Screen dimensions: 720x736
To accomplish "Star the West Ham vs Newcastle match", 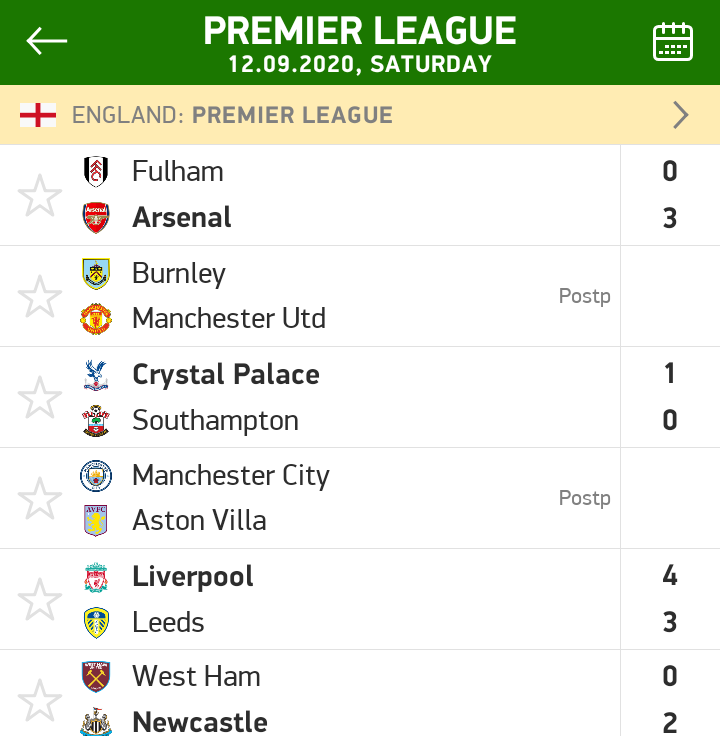I will 40,699.
